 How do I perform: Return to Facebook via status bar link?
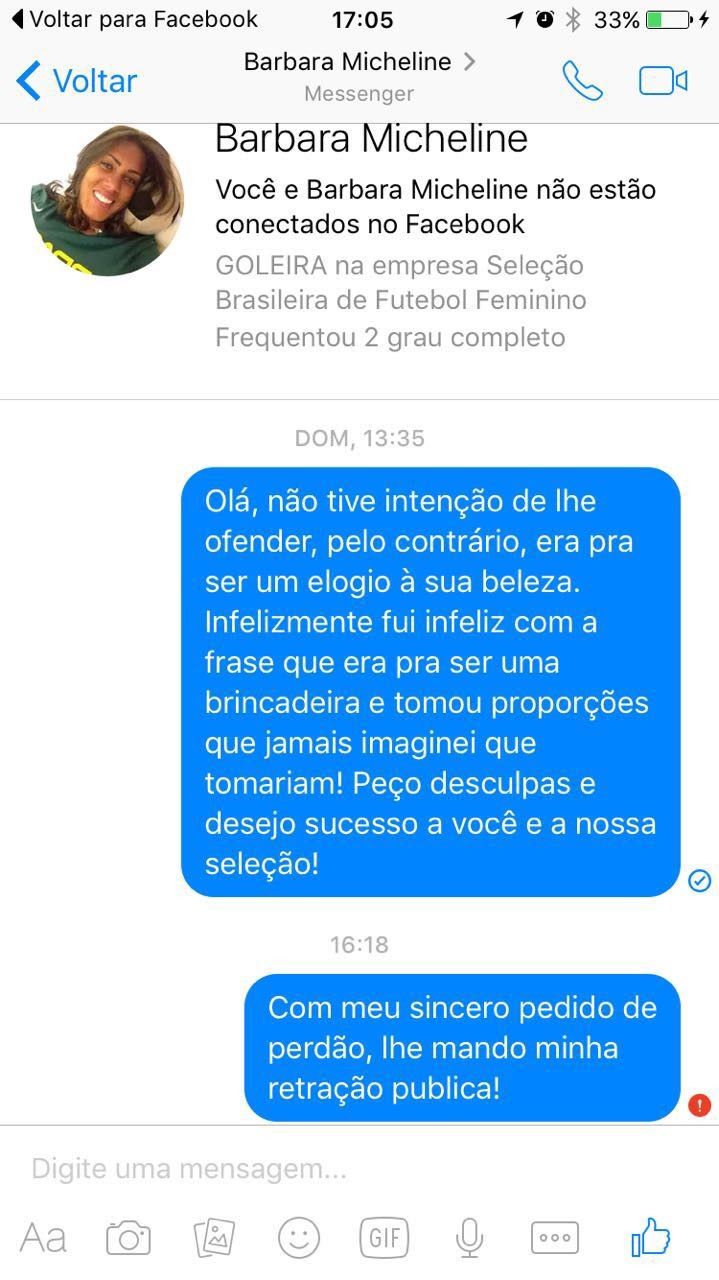[x=135, y=19]
